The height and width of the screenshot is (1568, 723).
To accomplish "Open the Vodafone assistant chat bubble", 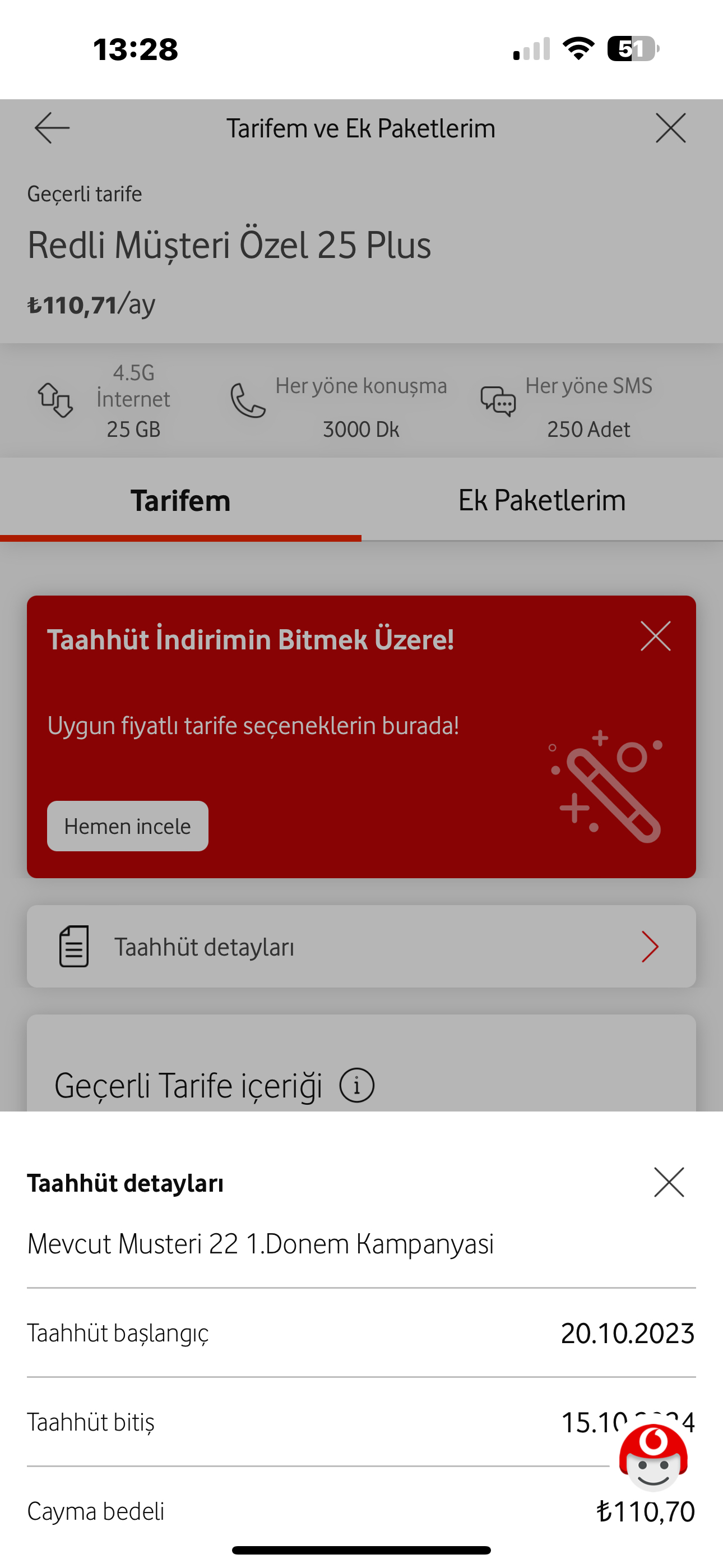I will pyautogui.click(x=653, y=1457).
